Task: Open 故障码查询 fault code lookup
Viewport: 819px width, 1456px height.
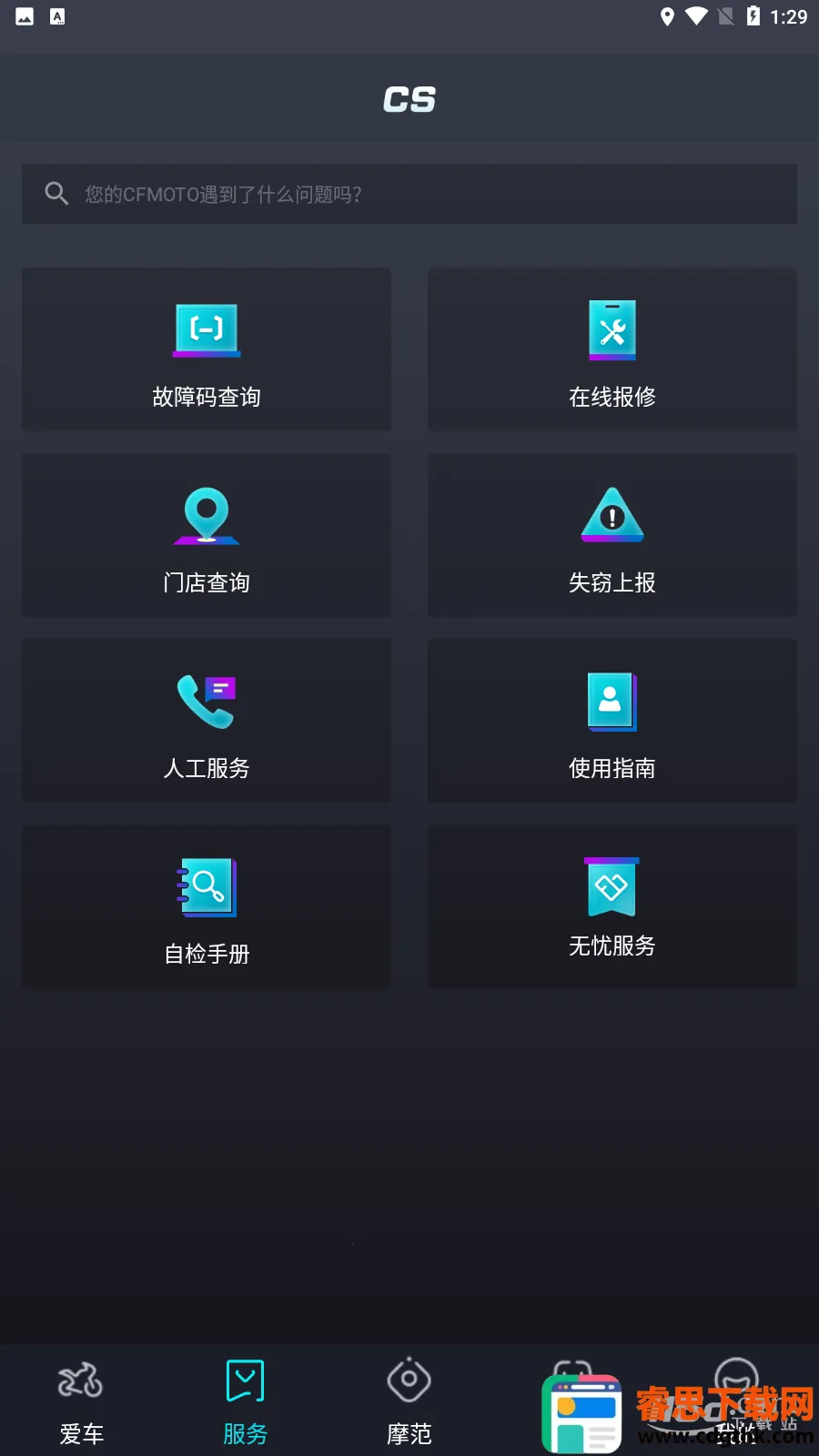Action: pos(207,349)
